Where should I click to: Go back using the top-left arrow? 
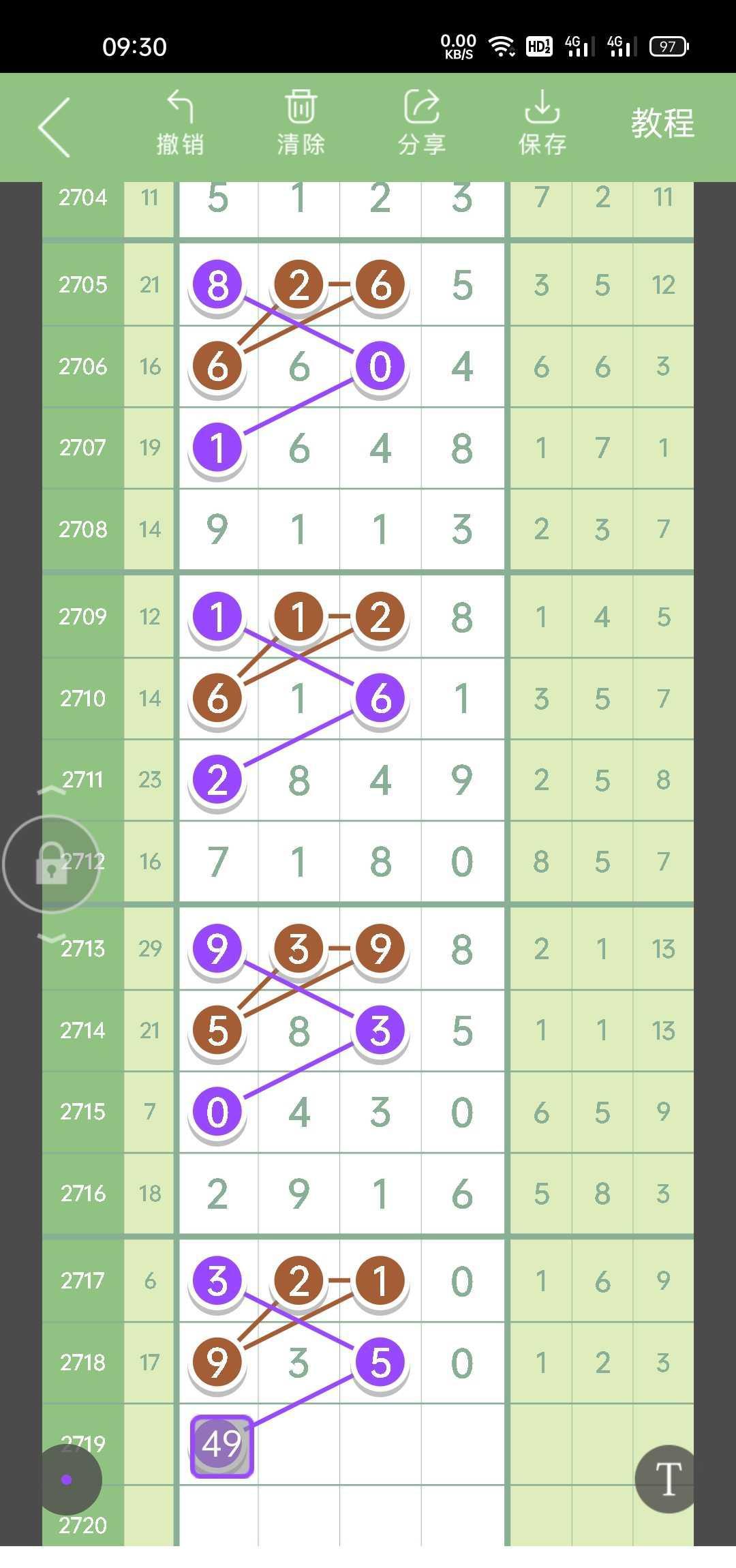(55, 127)
